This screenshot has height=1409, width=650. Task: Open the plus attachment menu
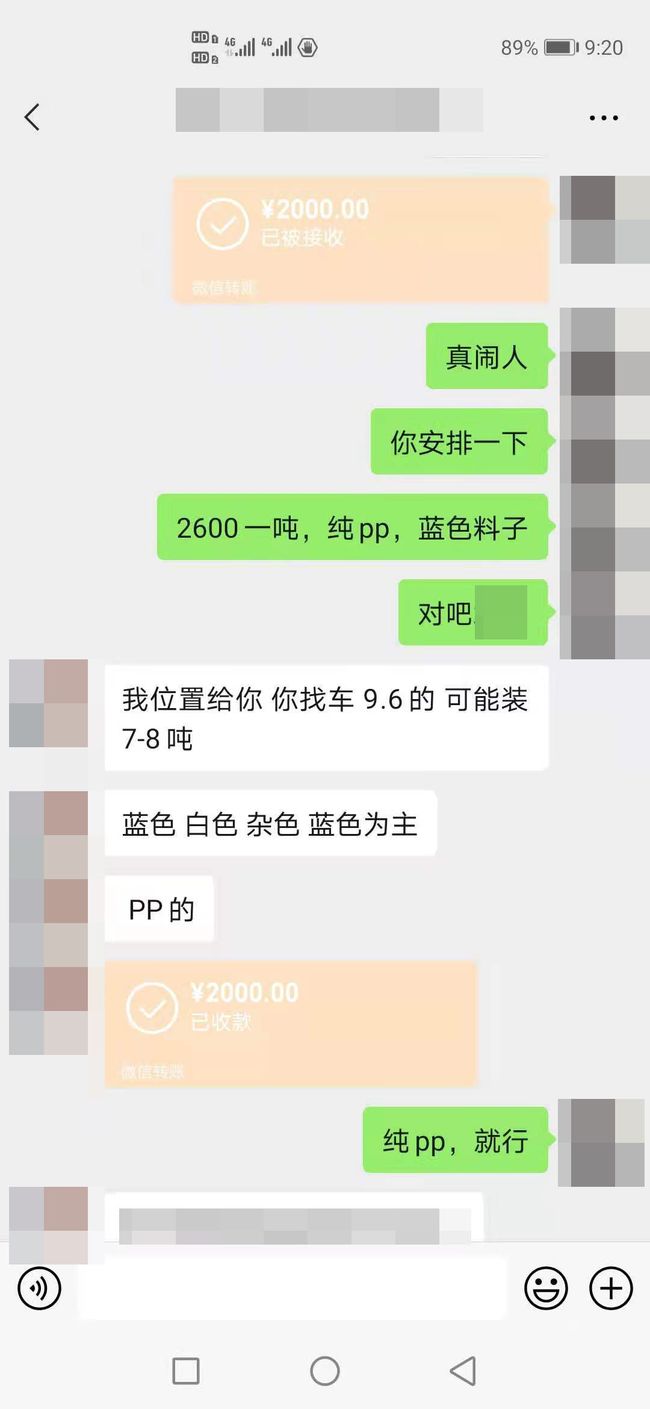coord(611,1288)
